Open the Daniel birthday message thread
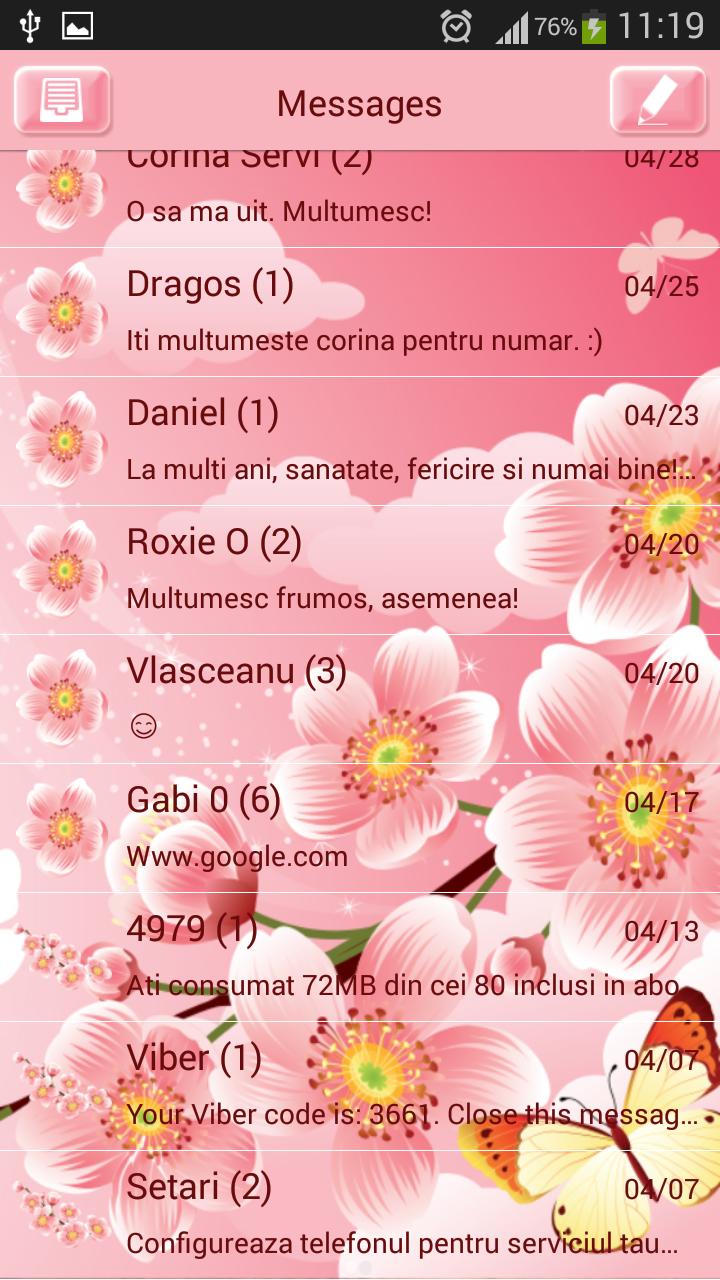 [x=360, y=438]
